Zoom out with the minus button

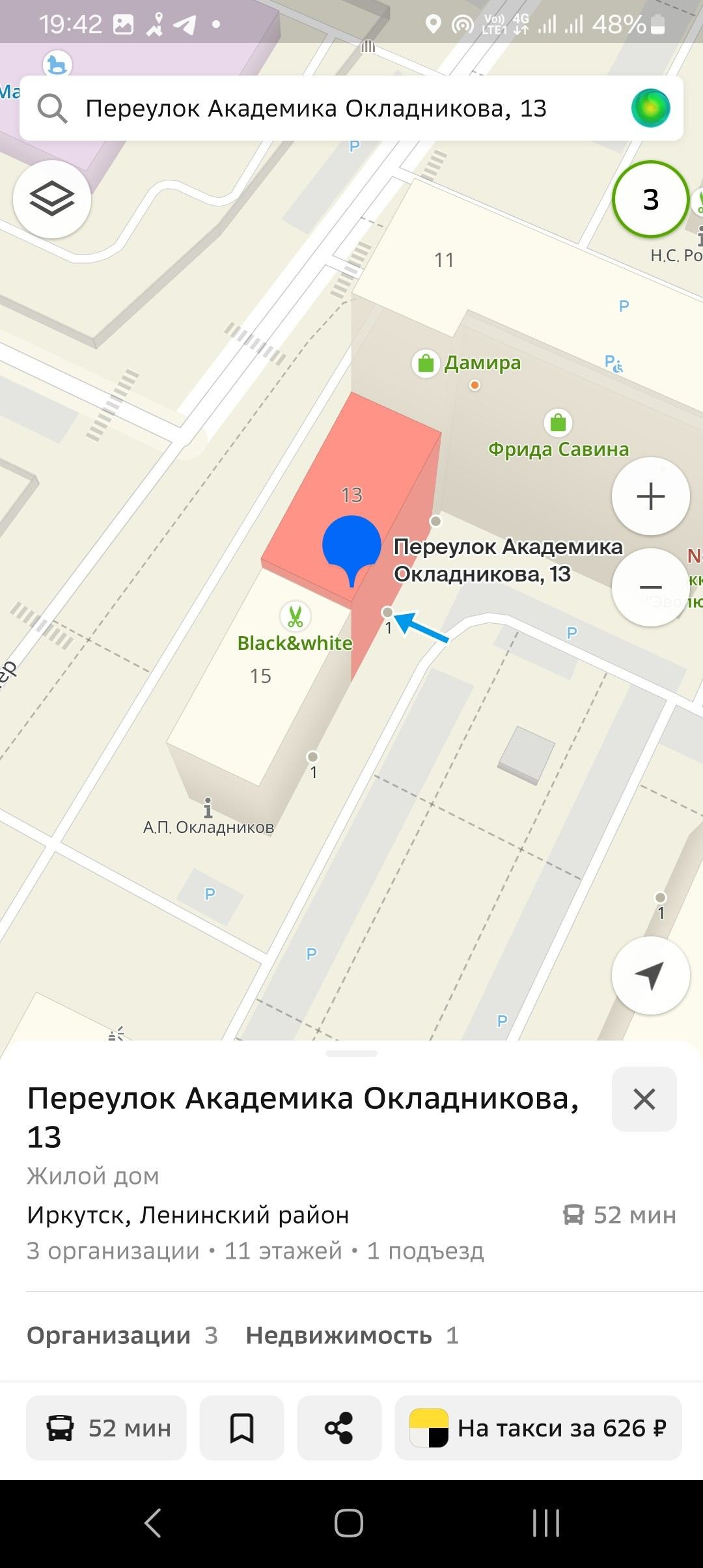click(x=650, y=587)
